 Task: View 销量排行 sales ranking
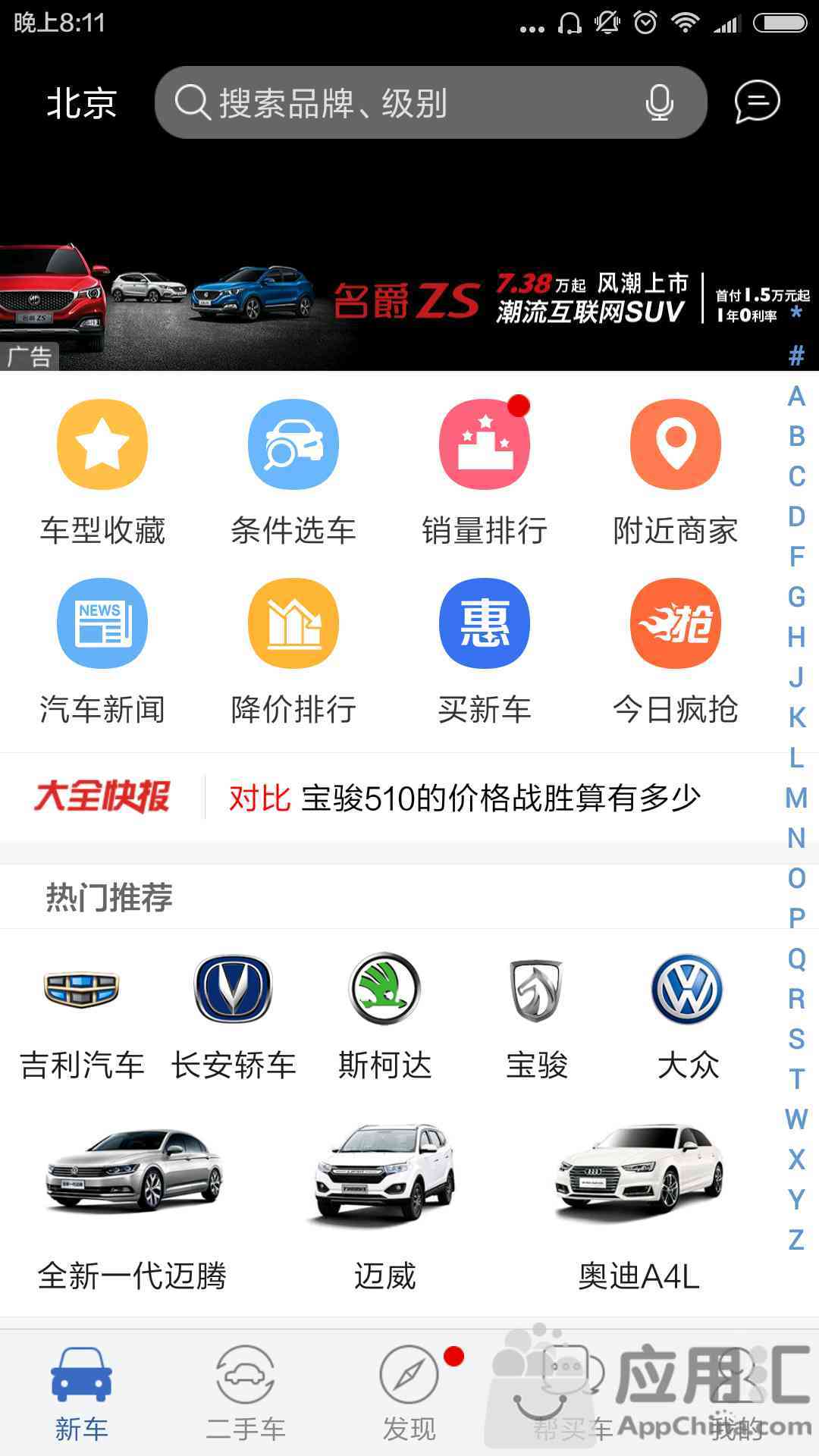point(485,472)
